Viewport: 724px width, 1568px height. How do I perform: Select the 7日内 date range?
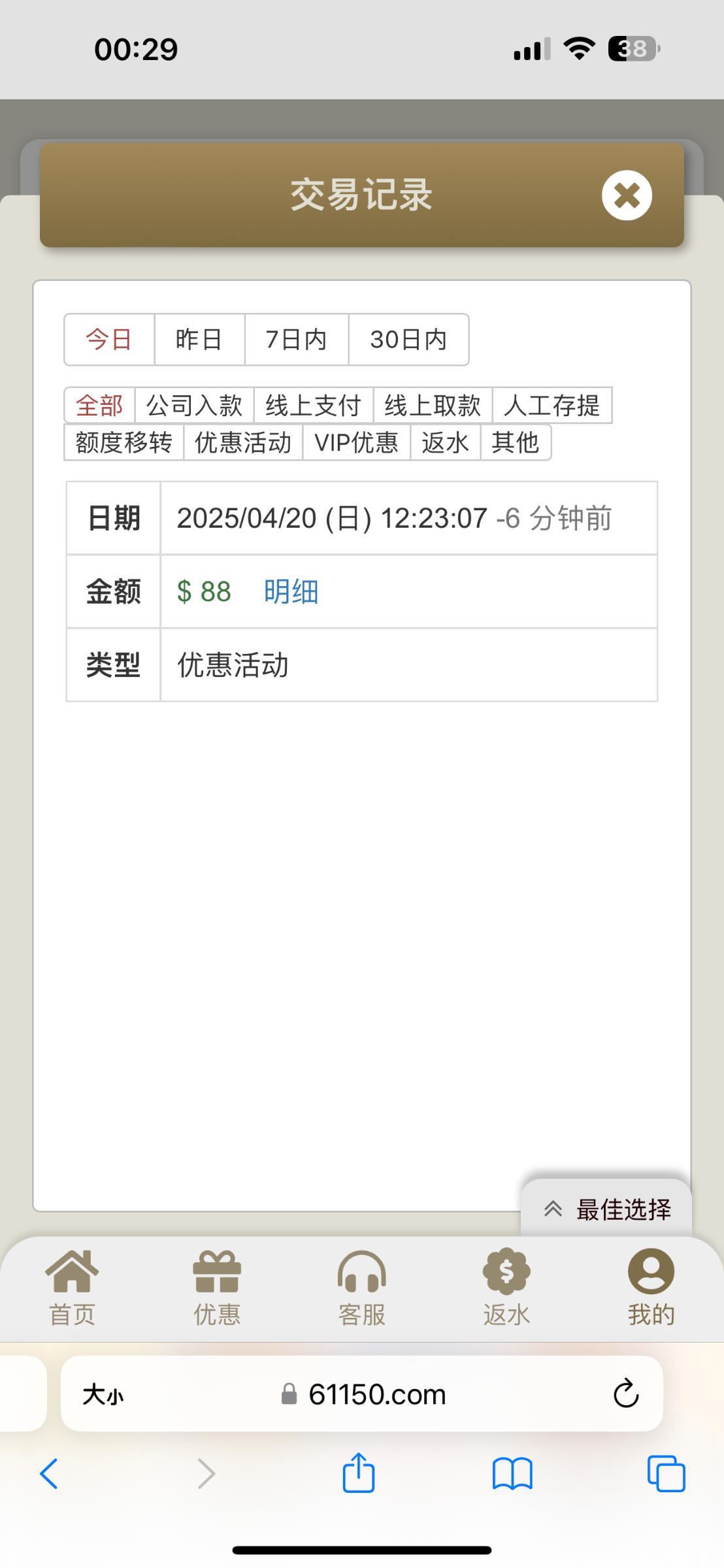pos(297,340)
